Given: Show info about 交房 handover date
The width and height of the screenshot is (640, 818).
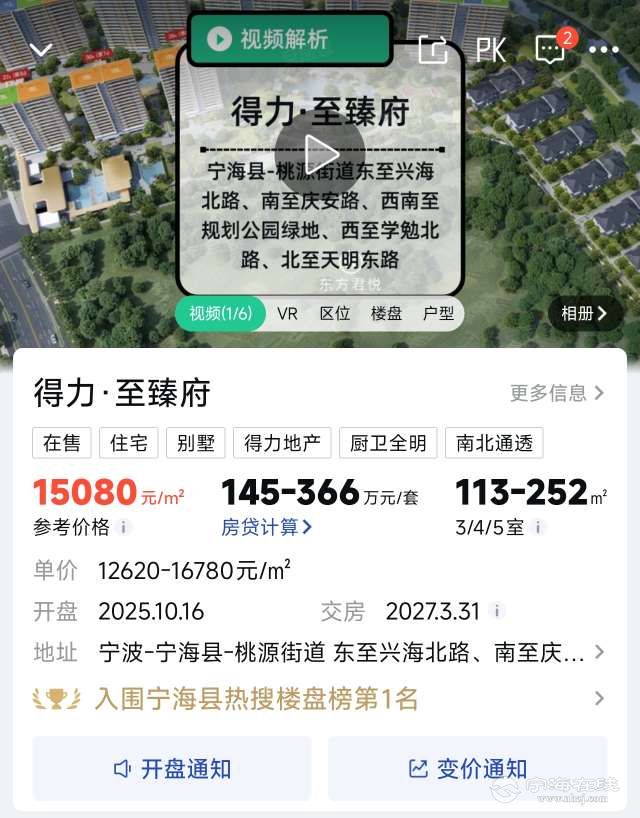Looking at the screenshot, I should click(498, 610).
